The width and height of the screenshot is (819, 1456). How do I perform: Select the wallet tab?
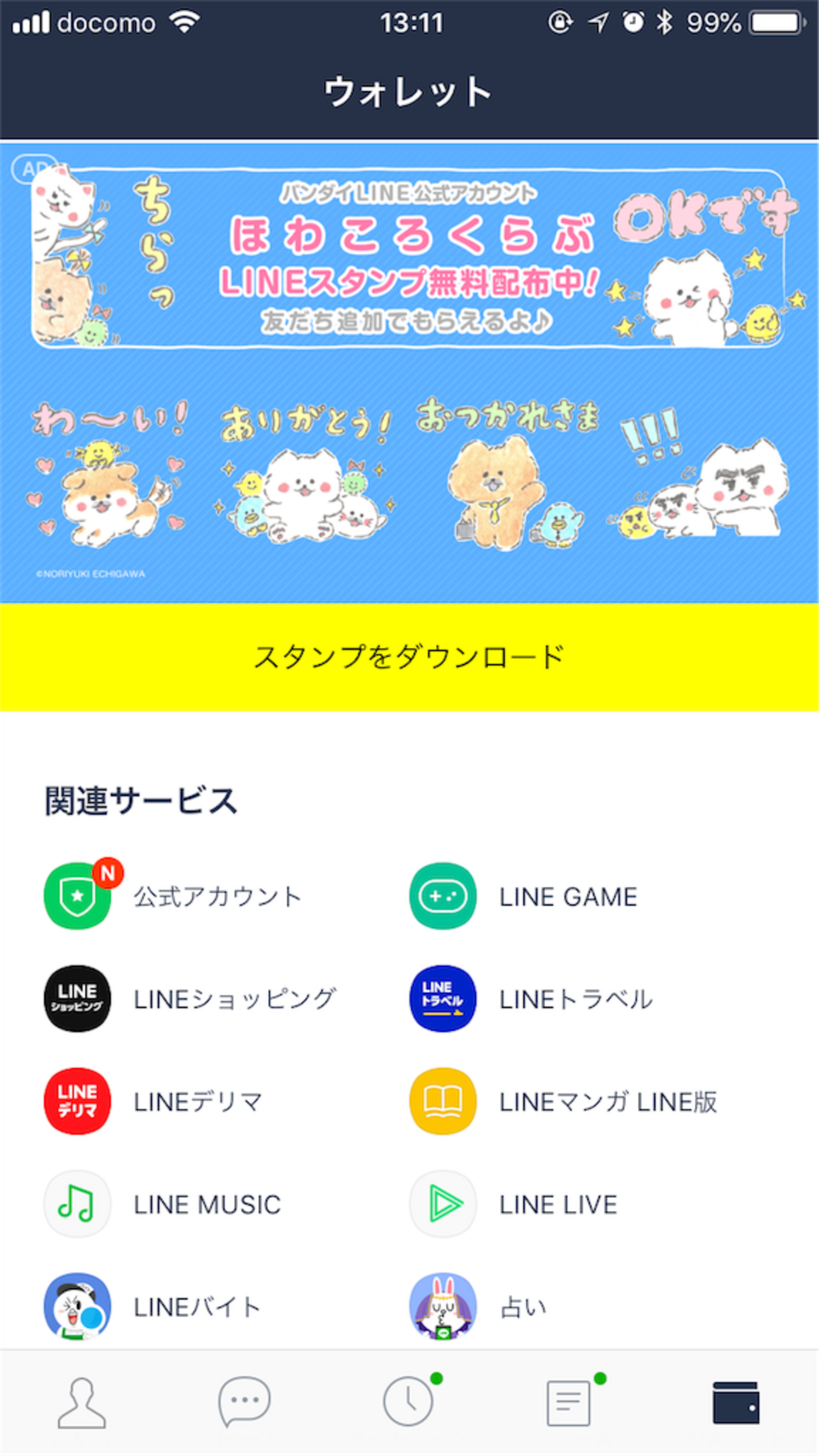tap(736, 1402)
